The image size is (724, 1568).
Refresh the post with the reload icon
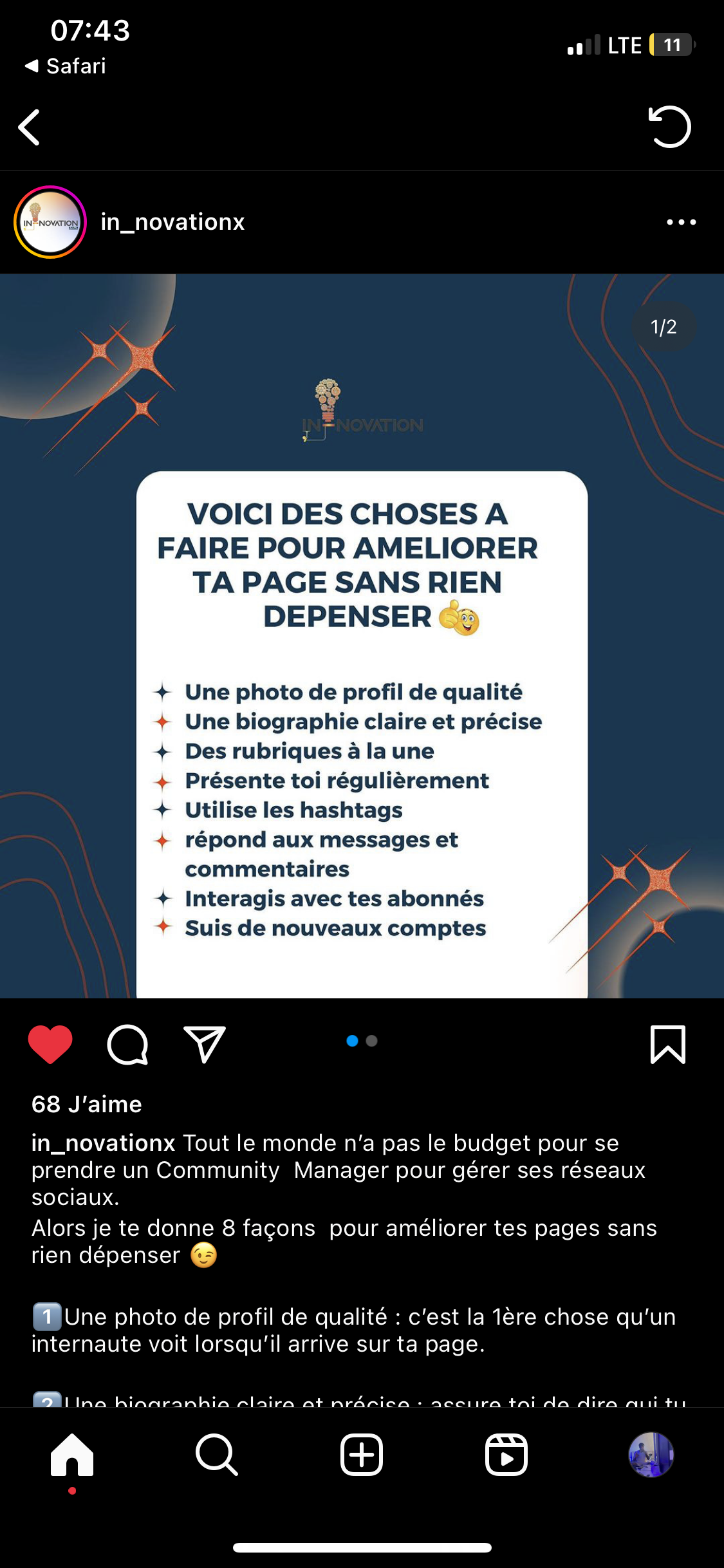click(669, 127)
